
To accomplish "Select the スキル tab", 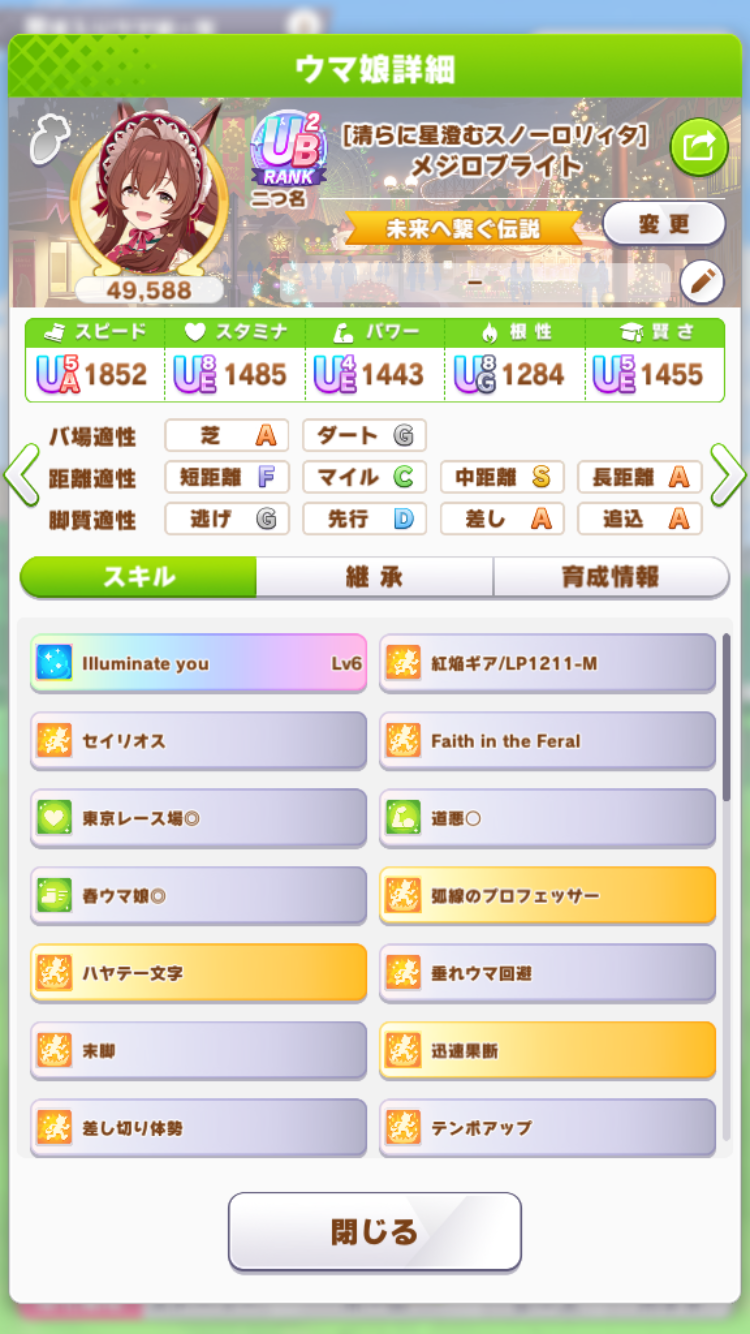I will pyautogui.click(x=138, y=577).
